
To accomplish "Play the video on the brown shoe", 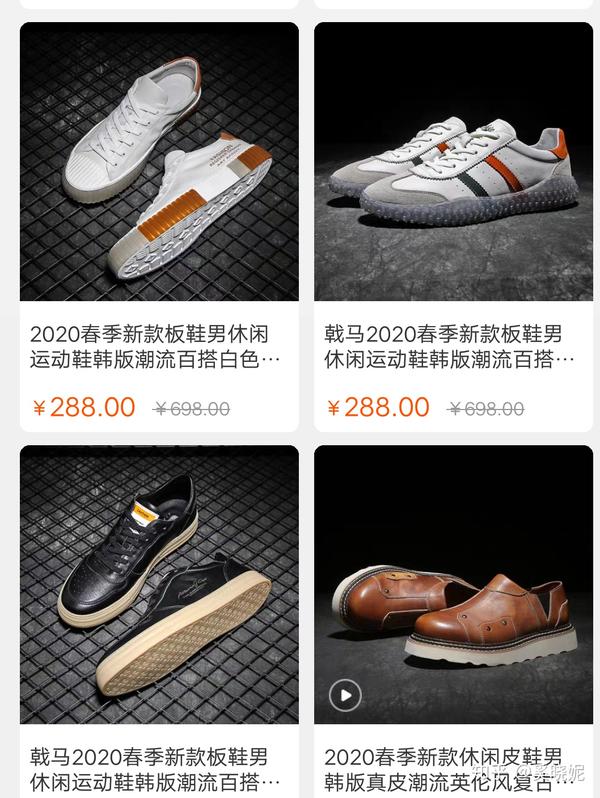I will click(x=345, y=694).
